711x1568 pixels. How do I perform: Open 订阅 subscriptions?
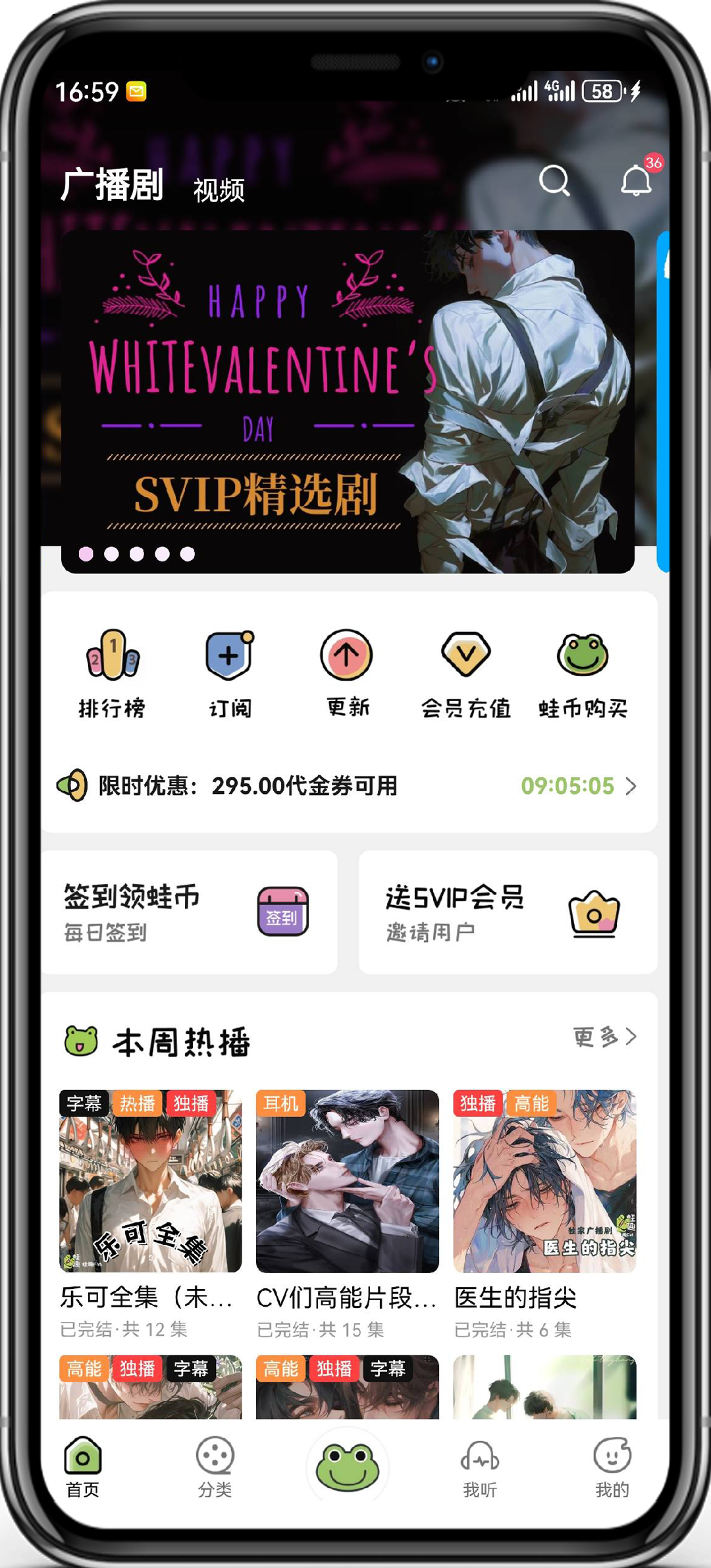(230, 673)
